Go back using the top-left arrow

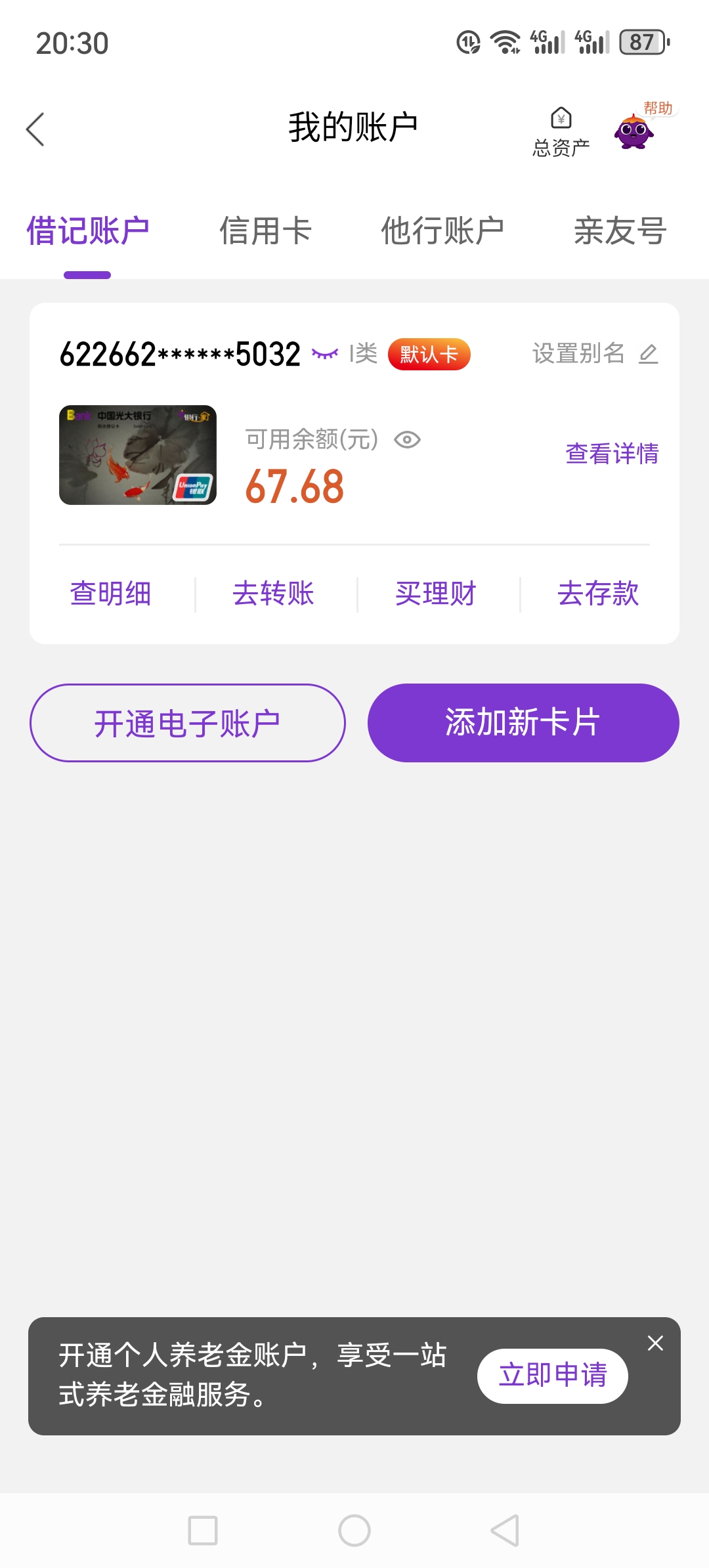35,129
